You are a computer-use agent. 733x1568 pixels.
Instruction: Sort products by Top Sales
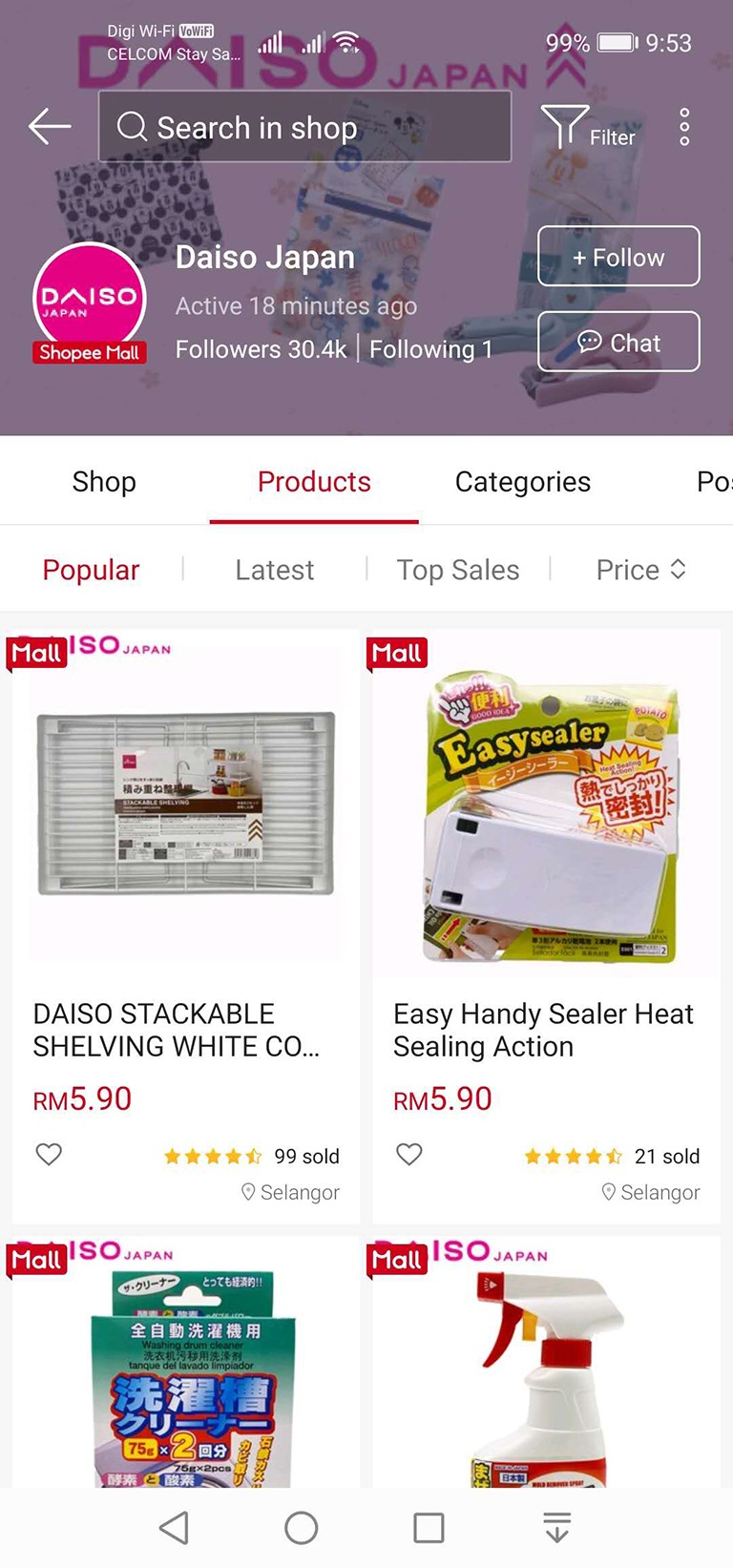pyautogui.click(x=458, y=570)
